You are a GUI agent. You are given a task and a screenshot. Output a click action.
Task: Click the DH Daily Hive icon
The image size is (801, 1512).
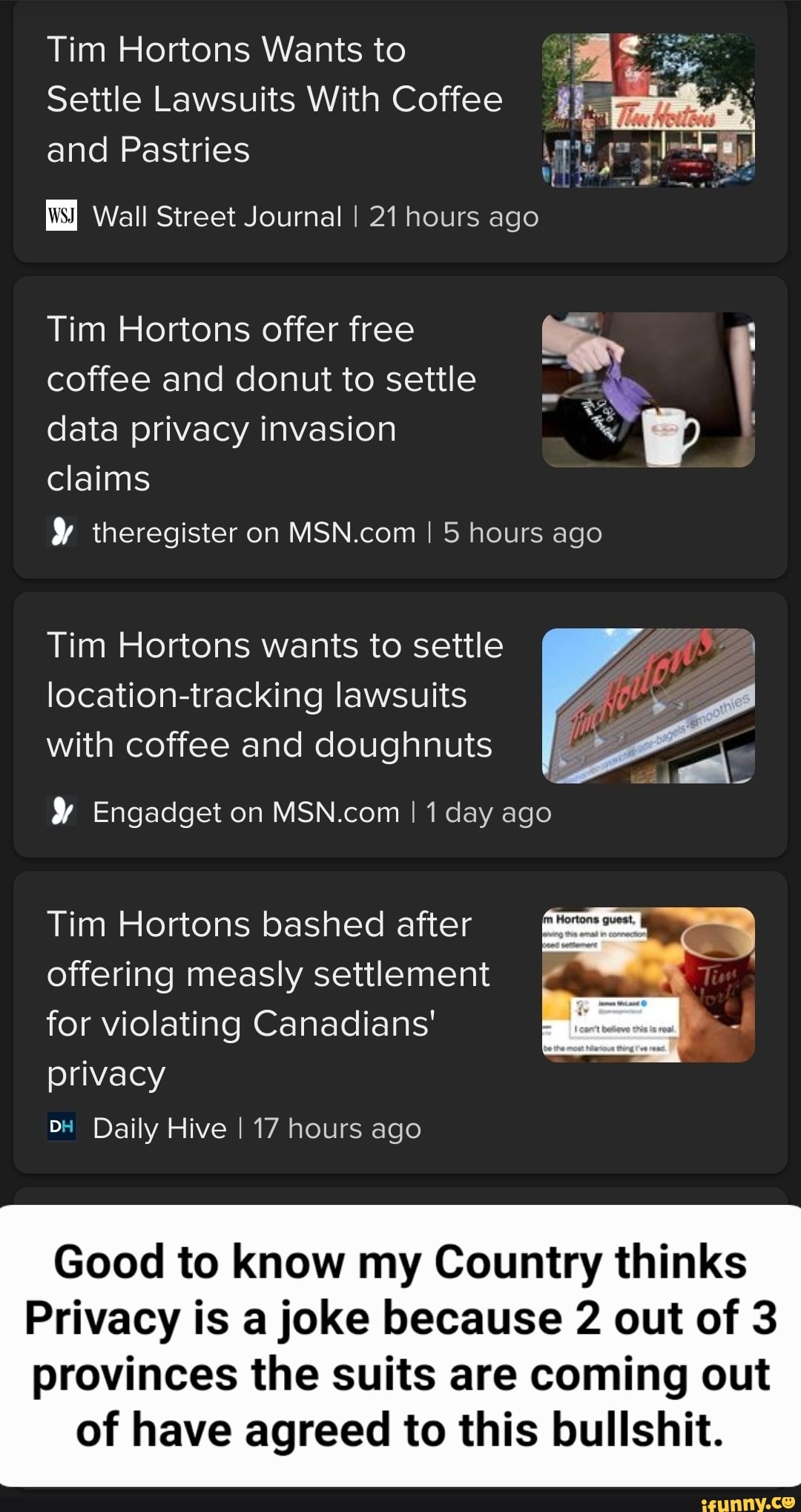click(63, 1127)
